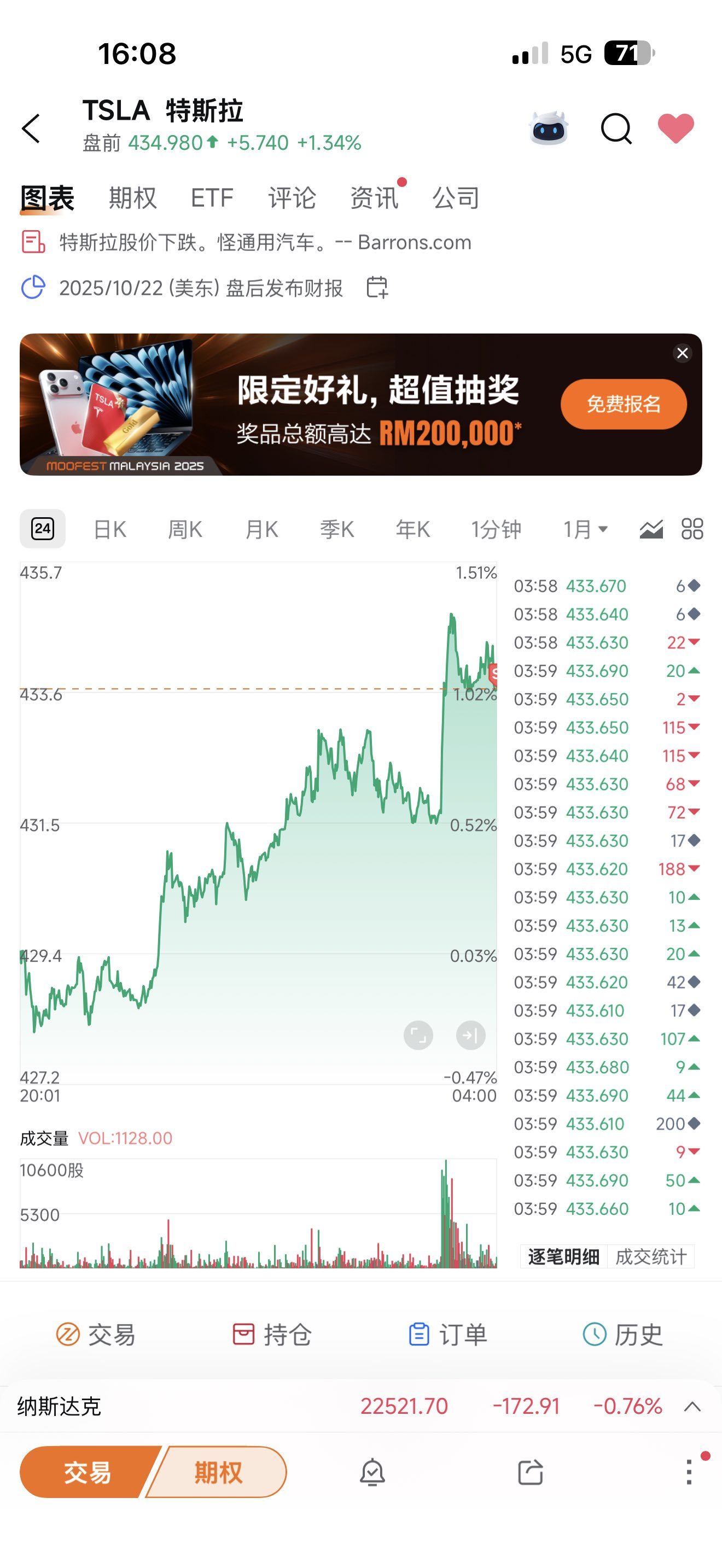Tap 免费报名 on the banner
Image resolution: width=722 pixels, height=1568 pixels.
[624, 404]
